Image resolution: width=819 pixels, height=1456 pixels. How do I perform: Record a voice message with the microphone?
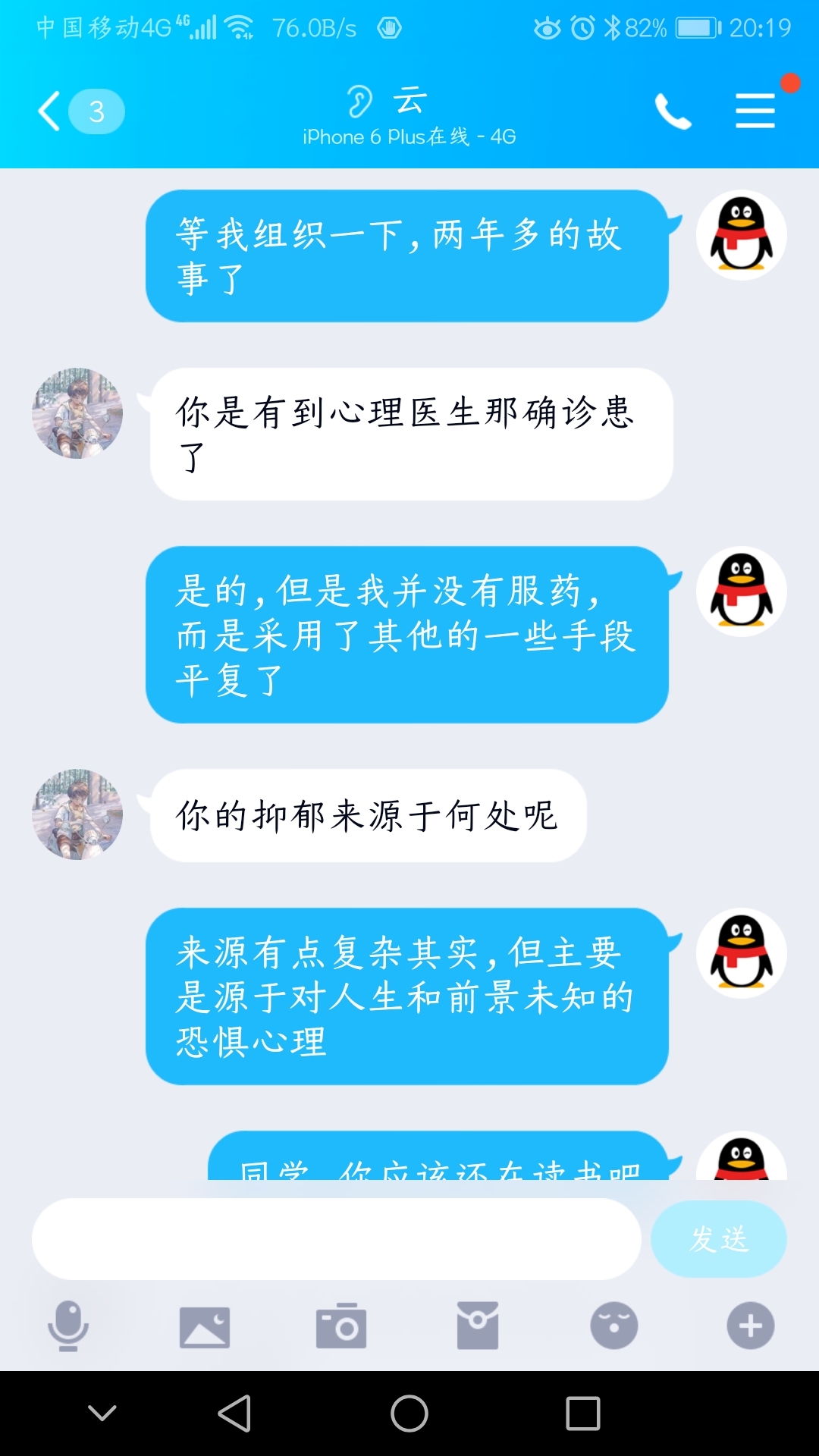coord(68,1326)
